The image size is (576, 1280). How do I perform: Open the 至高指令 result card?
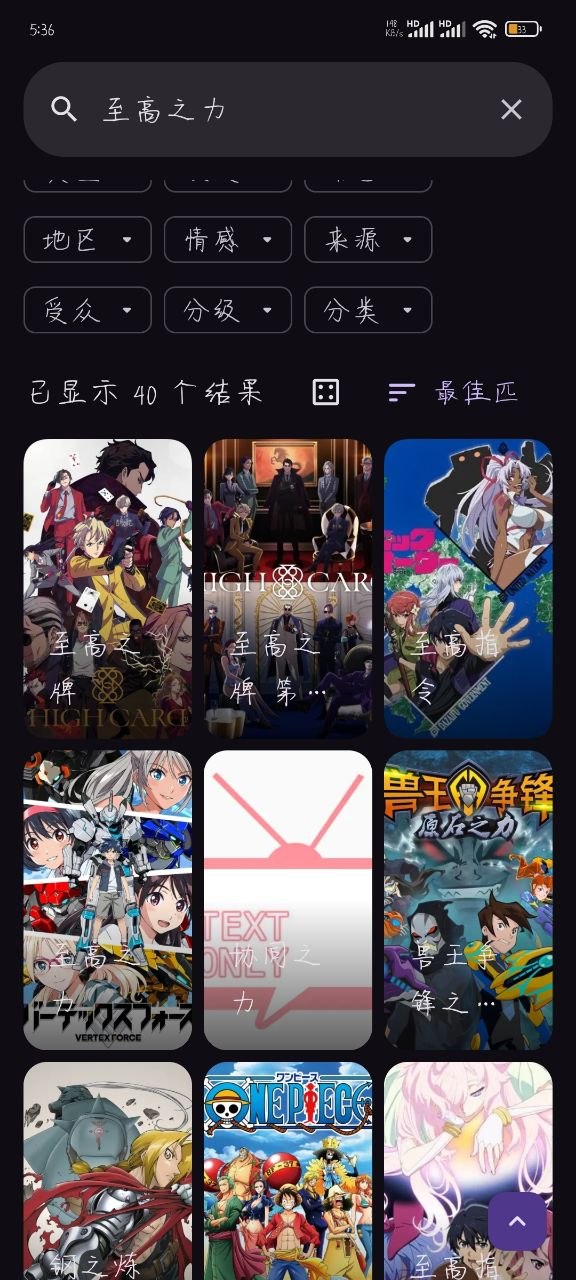pyautogui.click(x=468, y=589)
